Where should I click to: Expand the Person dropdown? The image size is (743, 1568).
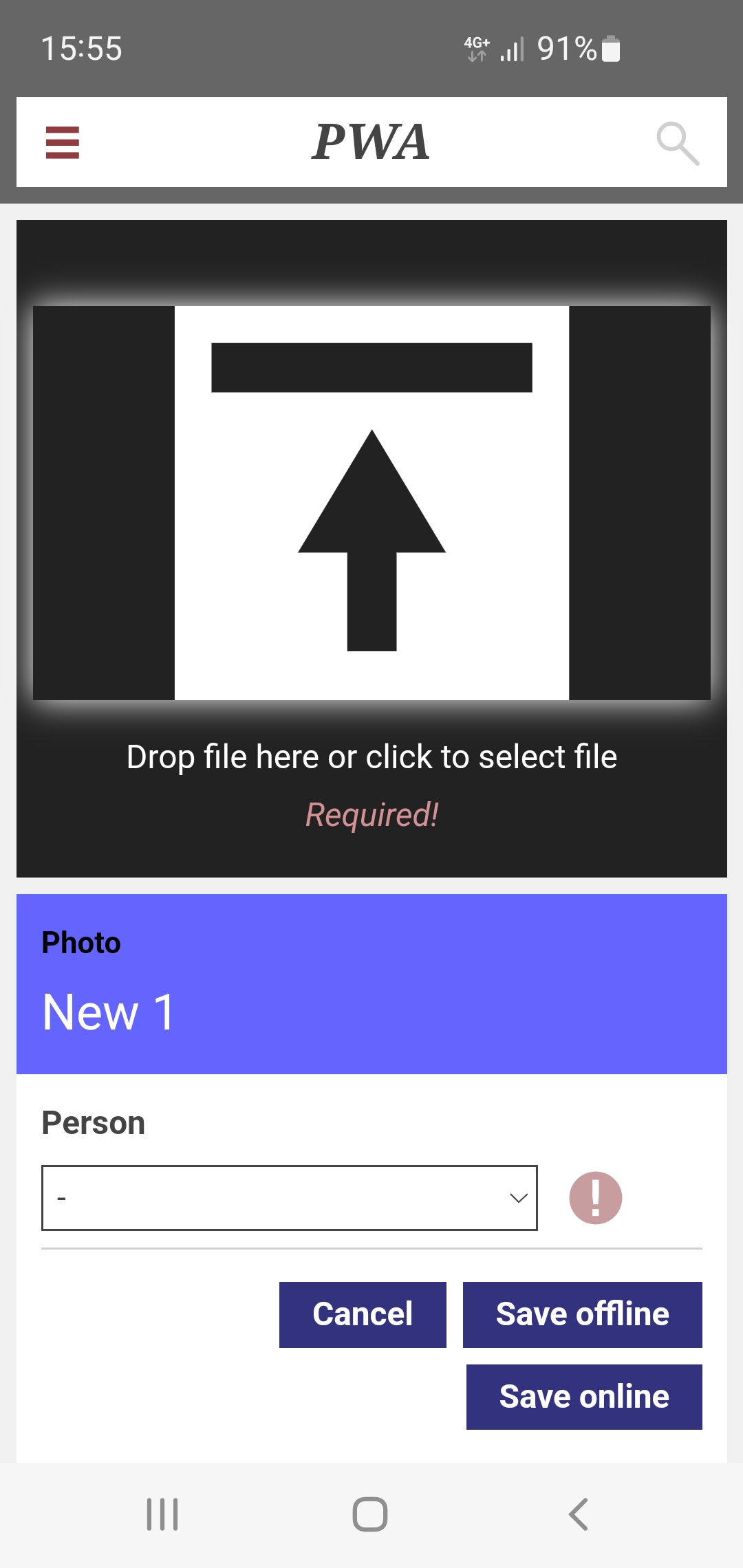(289, 1198)
